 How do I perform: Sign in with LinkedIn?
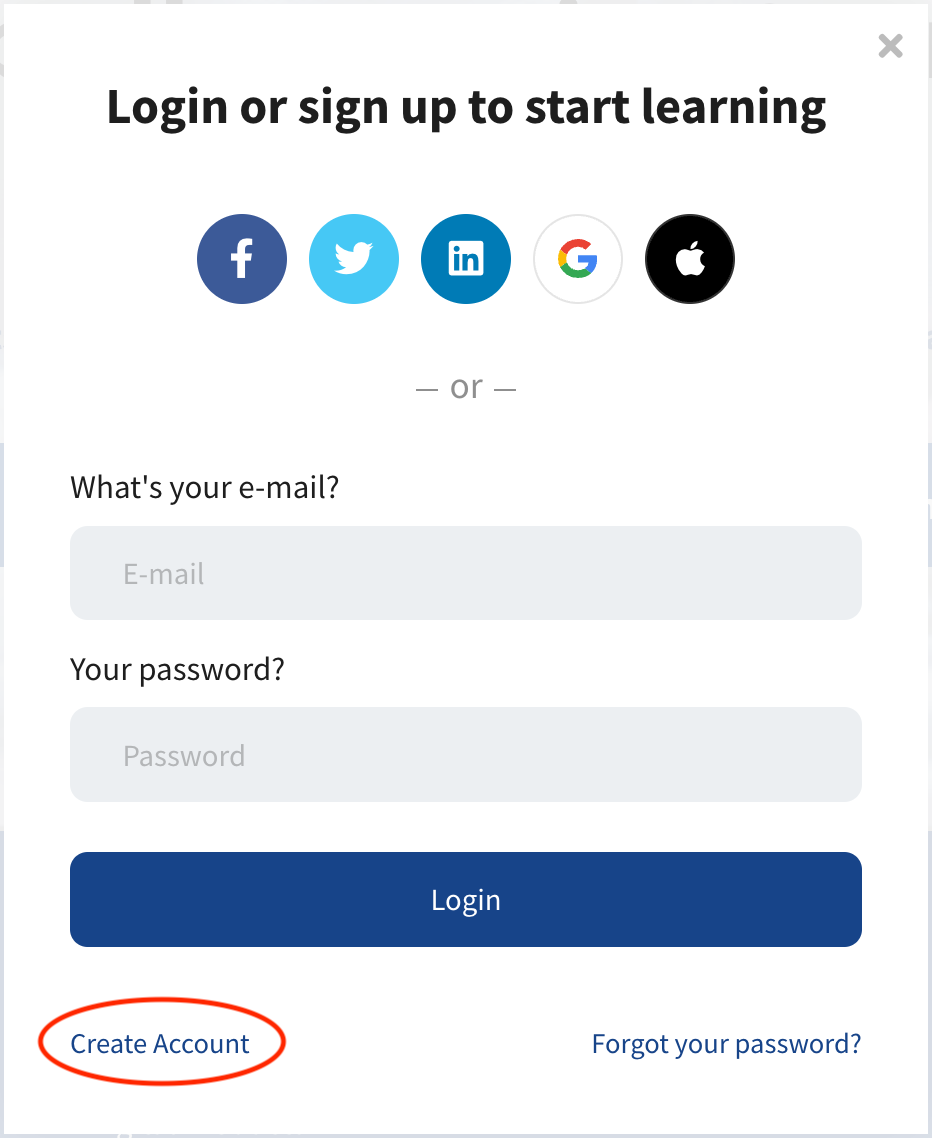(466, 260)
